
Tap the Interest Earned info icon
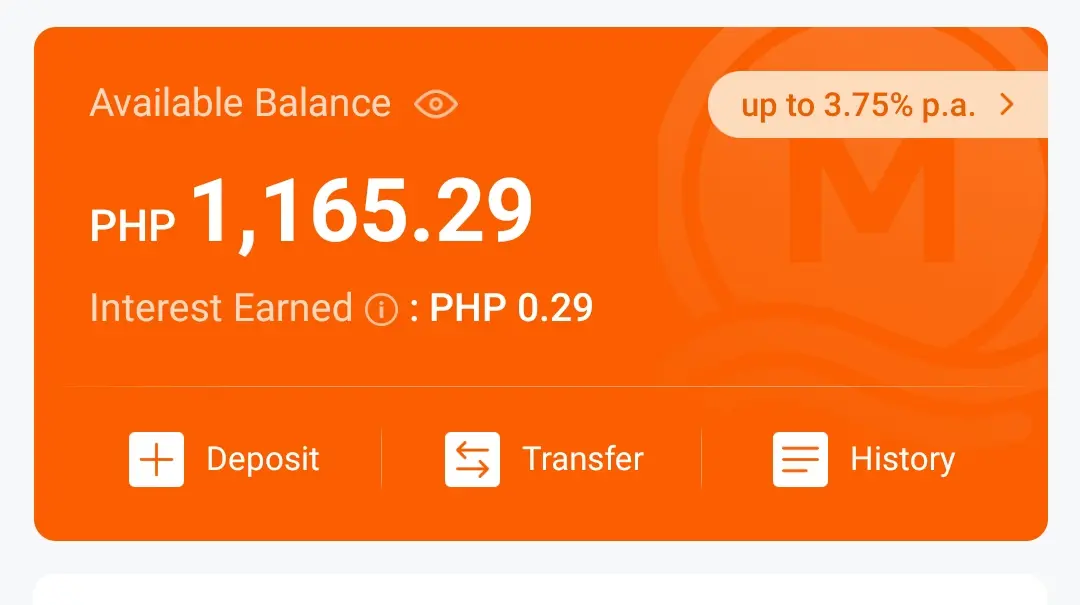point(382,309)
